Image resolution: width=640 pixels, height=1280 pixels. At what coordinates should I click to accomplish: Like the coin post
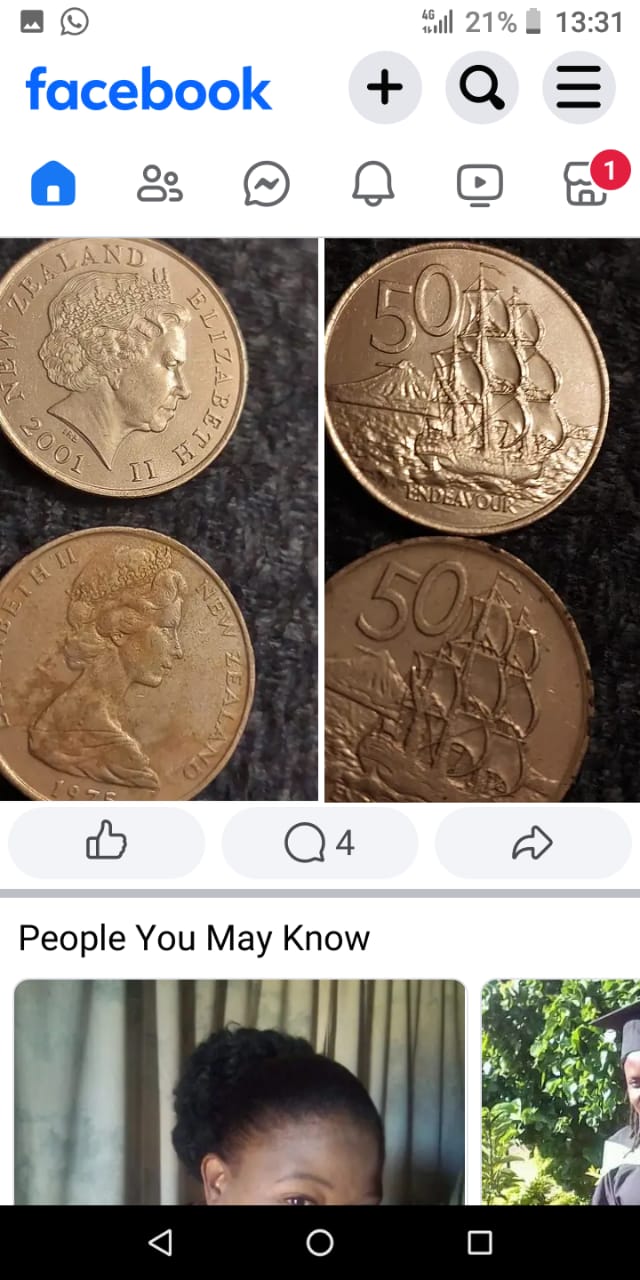106,844
